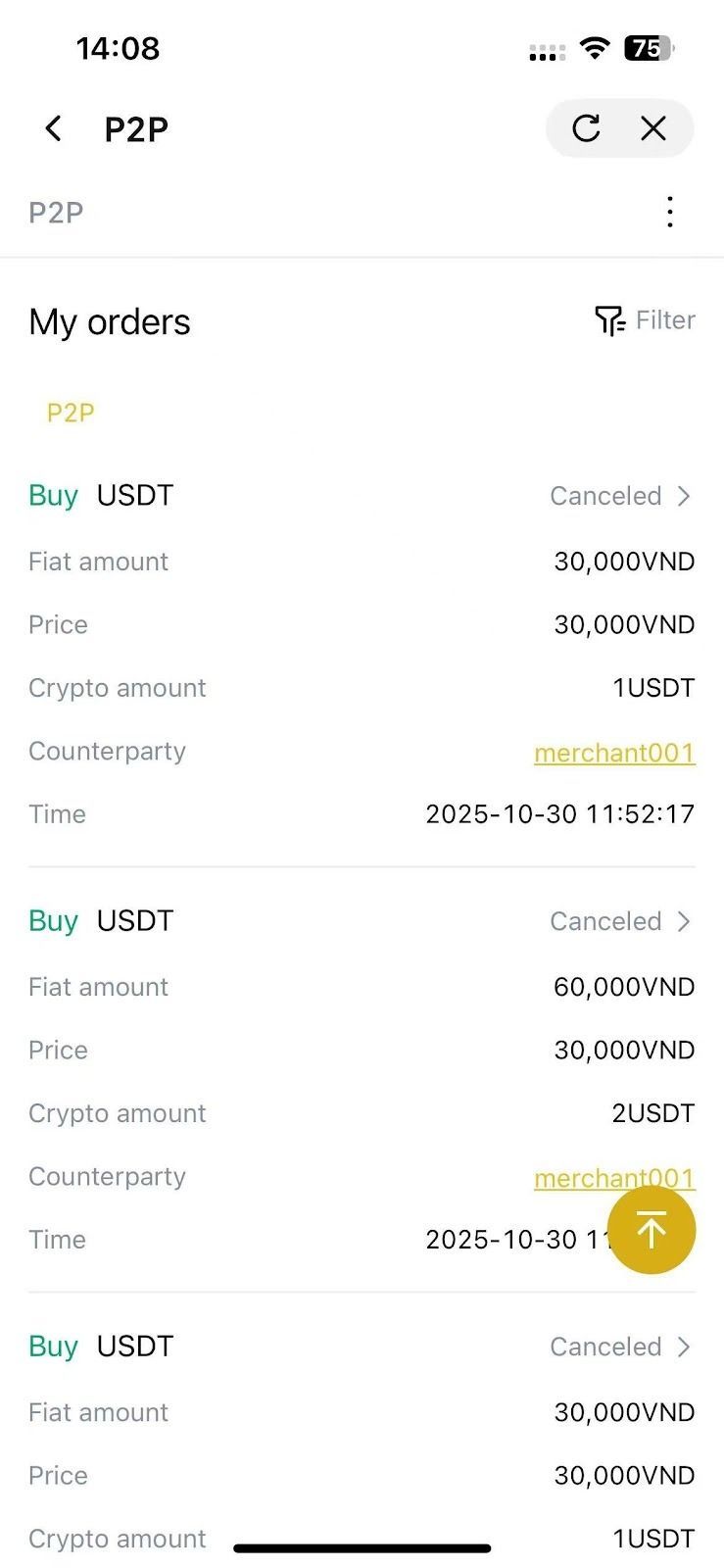Reload the P2P page
This screenshot has height=1568, width=724.
tap(586, 128)
